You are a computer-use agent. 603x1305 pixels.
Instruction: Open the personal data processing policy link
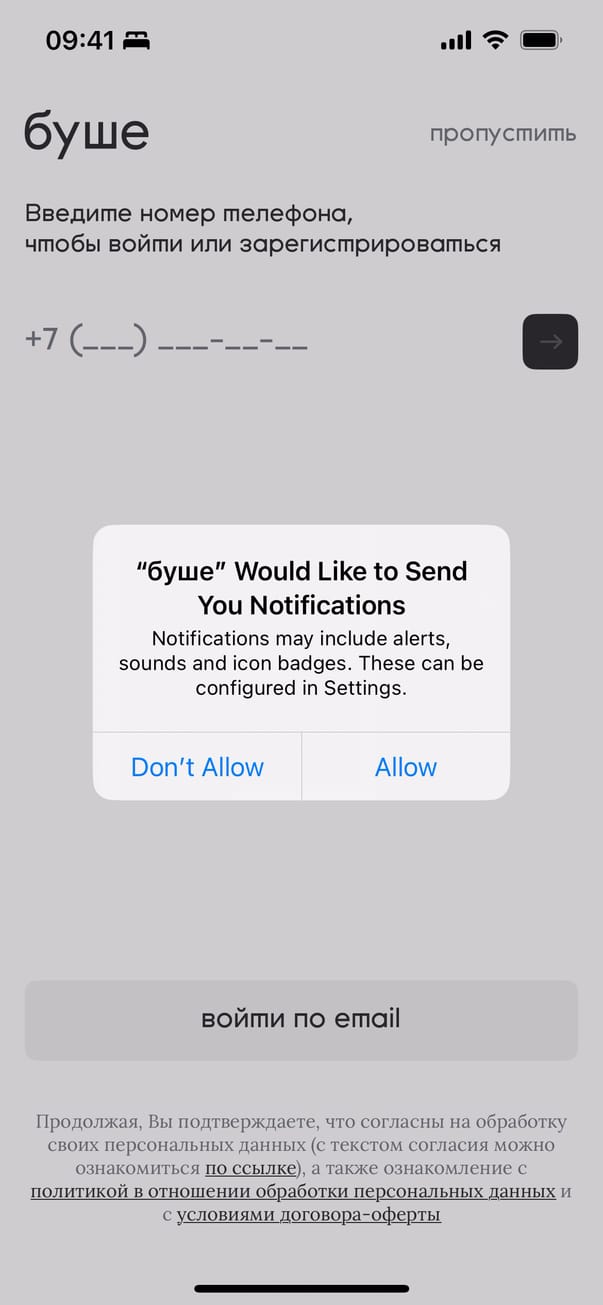click(x=293, y=1192)
